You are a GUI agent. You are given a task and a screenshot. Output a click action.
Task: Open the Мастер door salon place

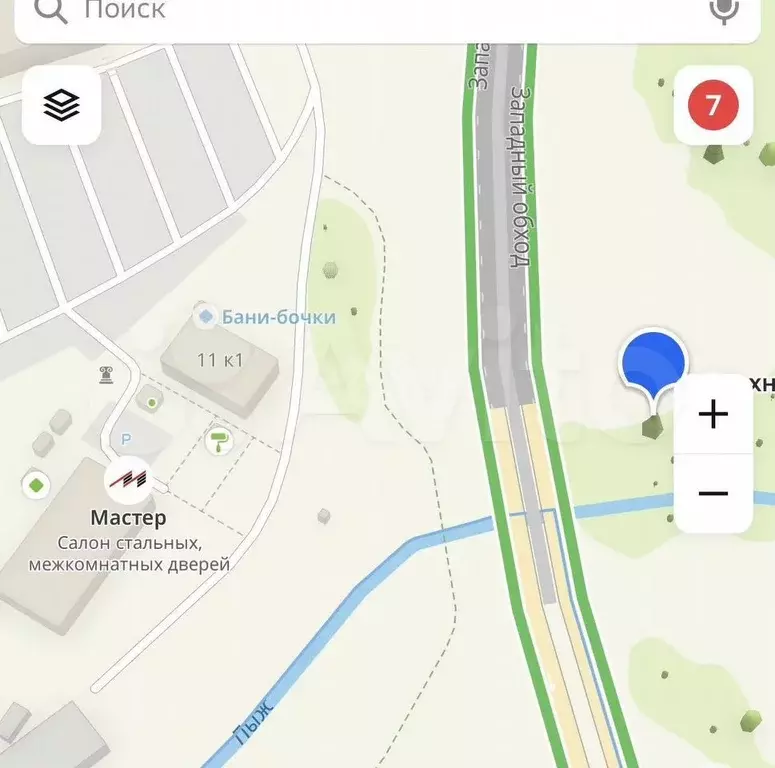[128, 482]
